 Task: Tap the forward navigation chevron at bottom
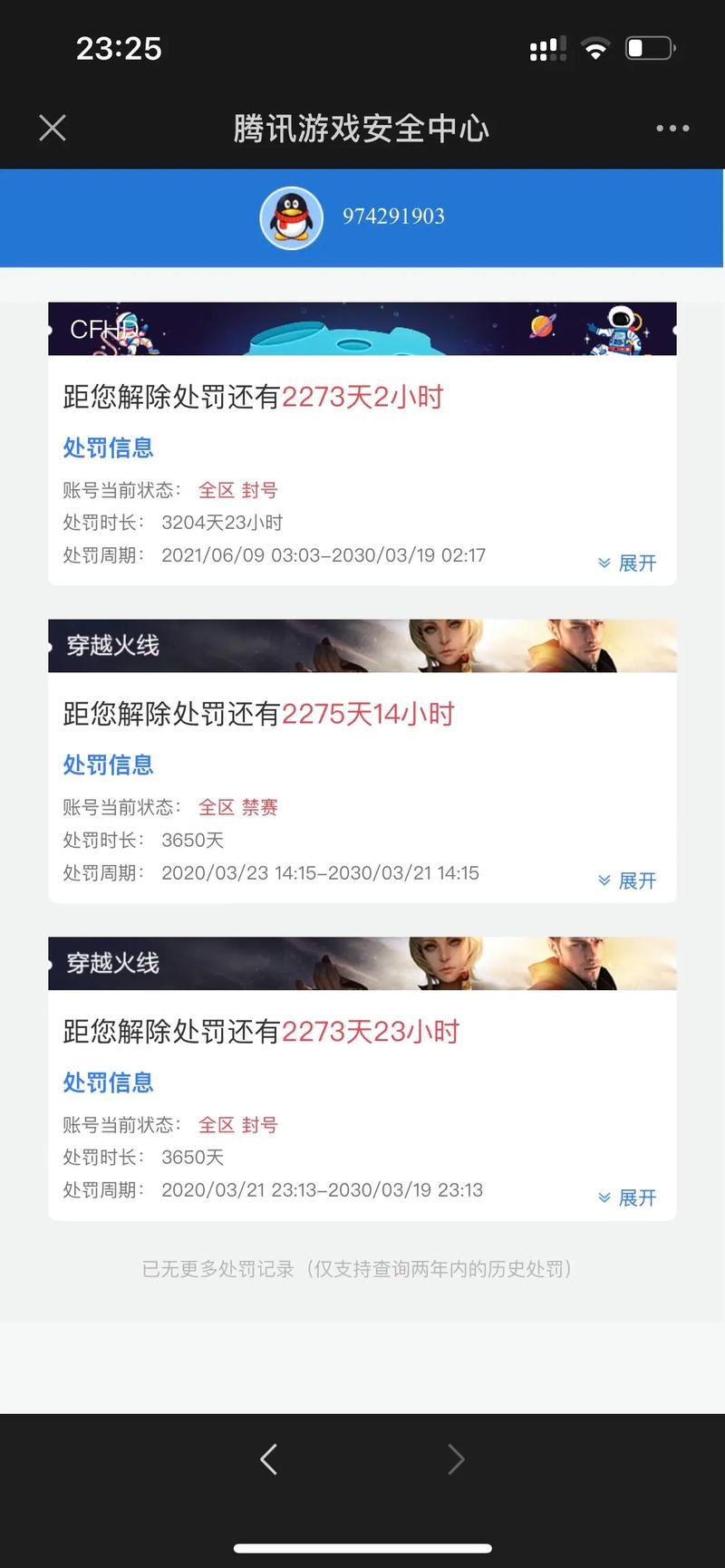point(457,1458)
